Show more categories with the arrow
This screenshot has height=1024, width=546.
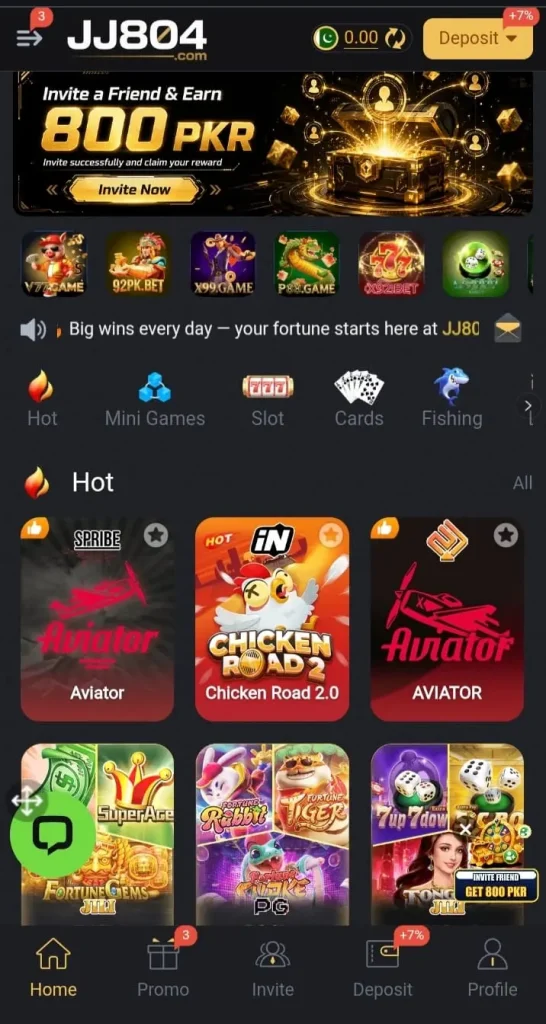pyautogui.click(x=528, y=406)
